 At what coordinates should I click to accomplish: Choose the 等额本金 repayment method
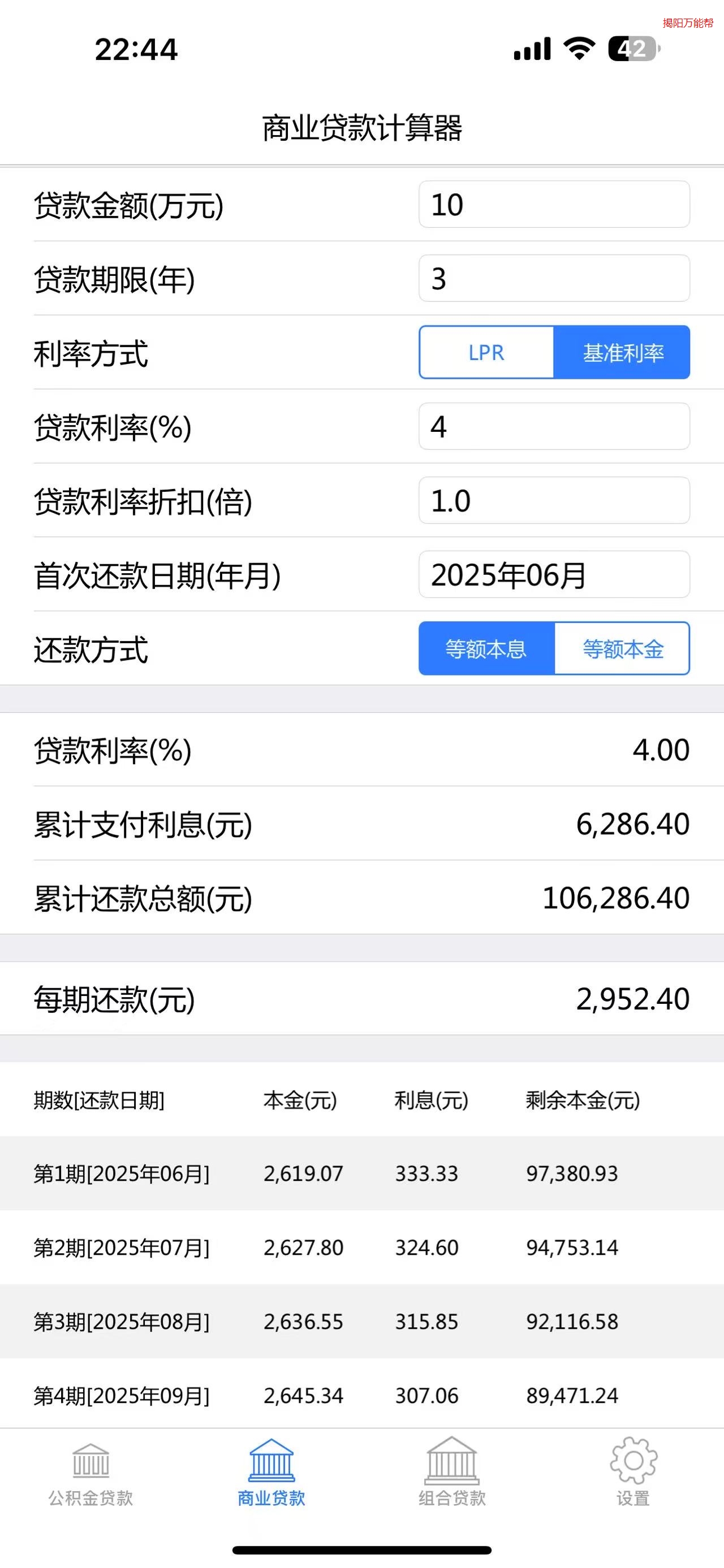click(x=622, y=649)
